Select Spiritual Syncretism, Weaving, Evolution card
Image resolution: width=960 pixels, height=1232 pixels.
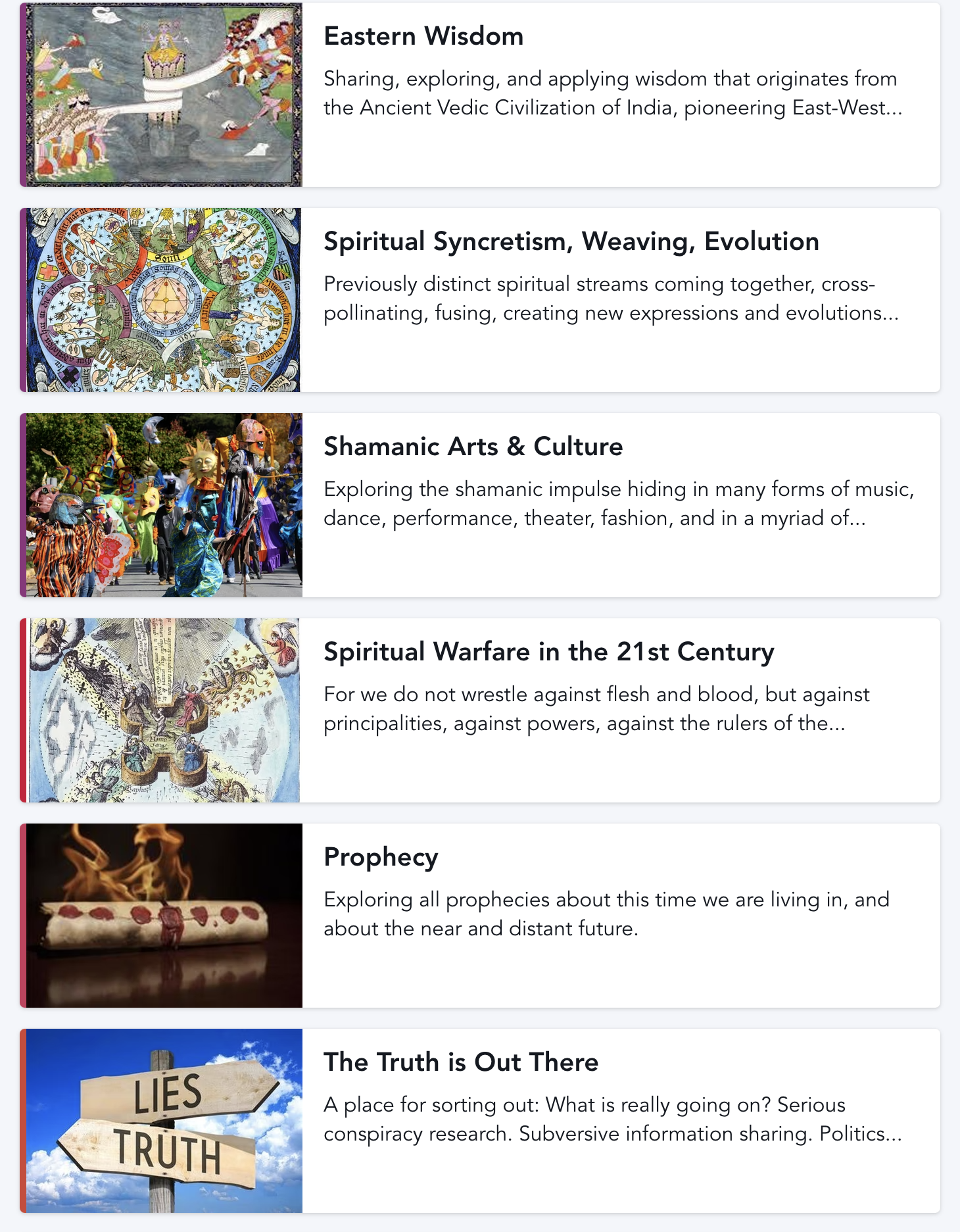(x=571, y=242)
